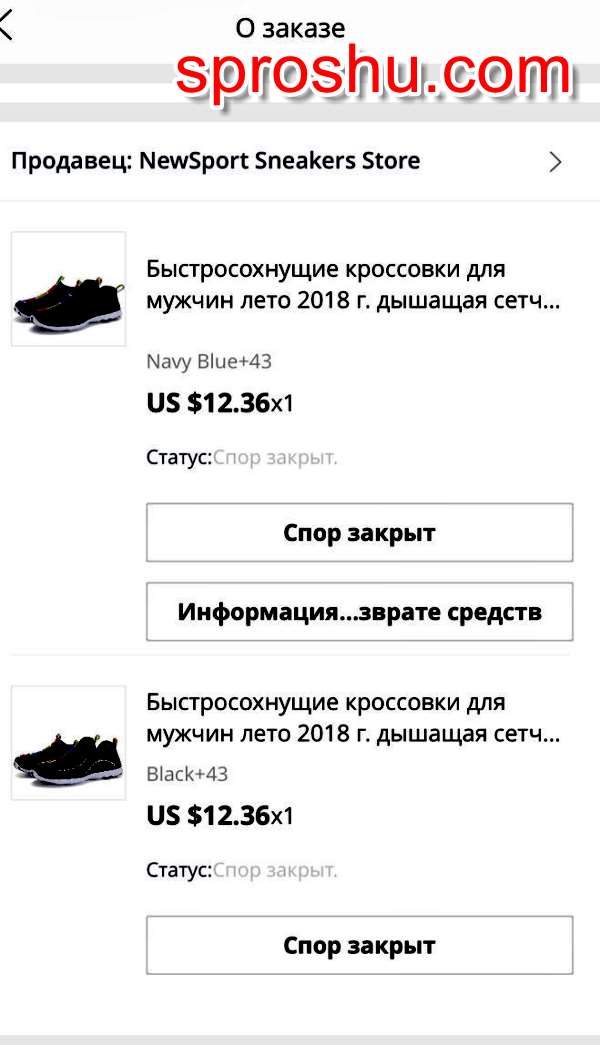Tap 'Спор закрыт' for Navy Blue+43 sneakers

359,532
